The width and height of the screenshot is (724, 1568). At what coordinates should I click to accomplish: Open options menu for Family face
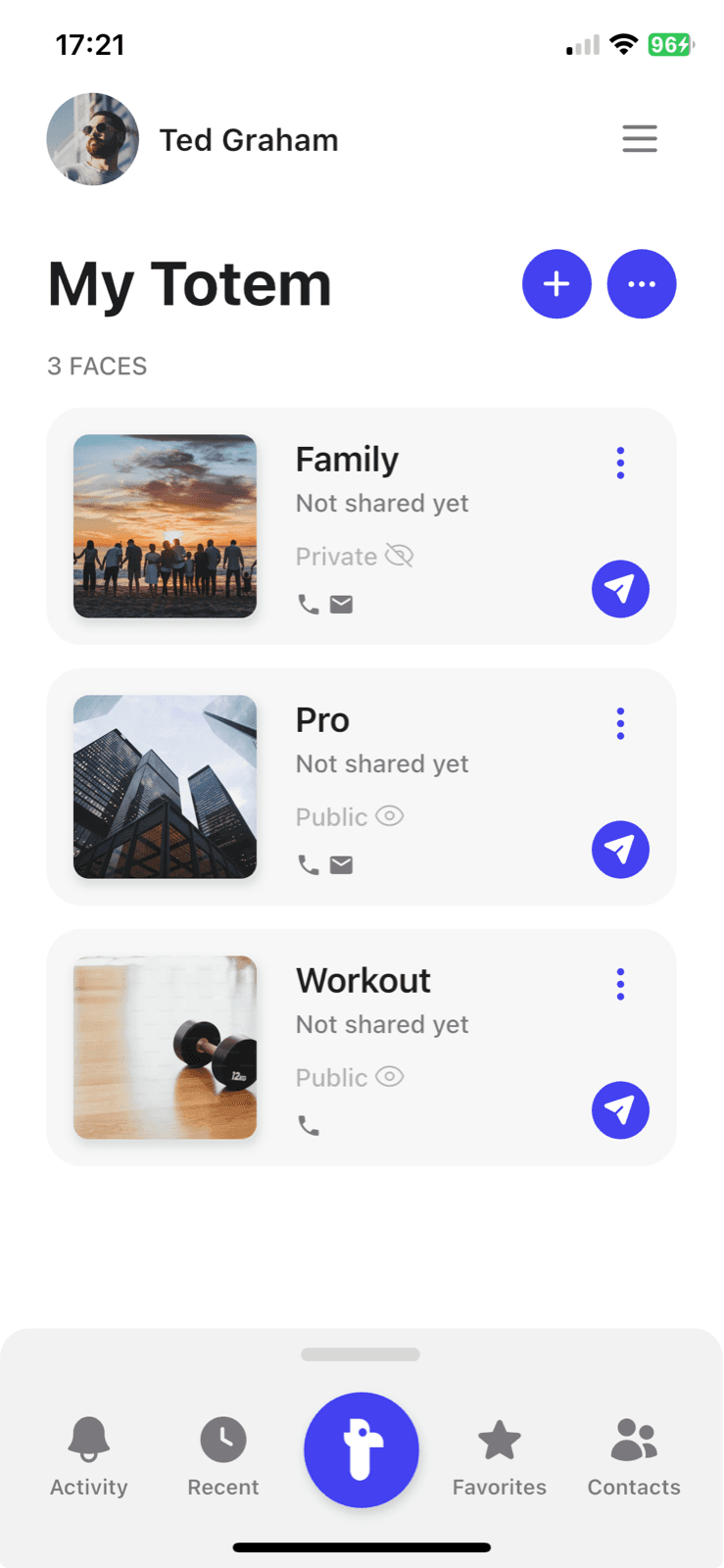click(x=620, y=463)
